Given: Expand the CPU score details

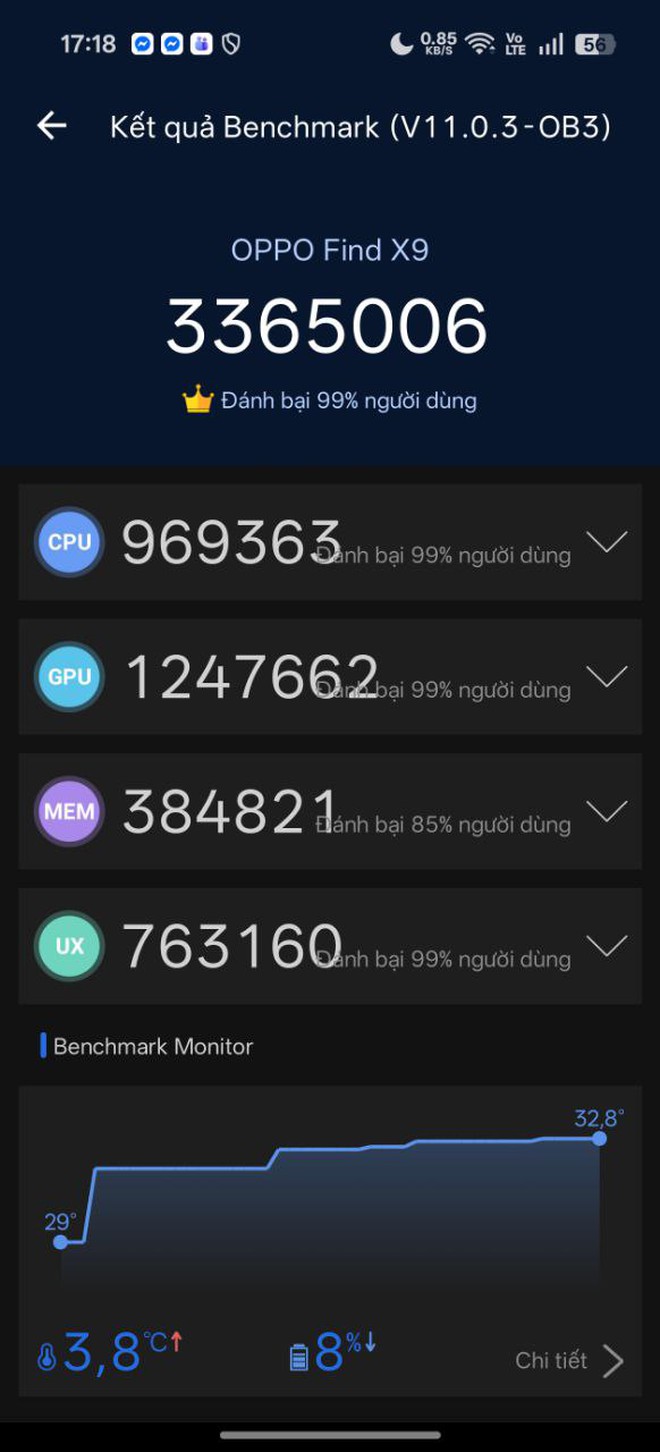Looking at the screenshot, I should point(606,542).
